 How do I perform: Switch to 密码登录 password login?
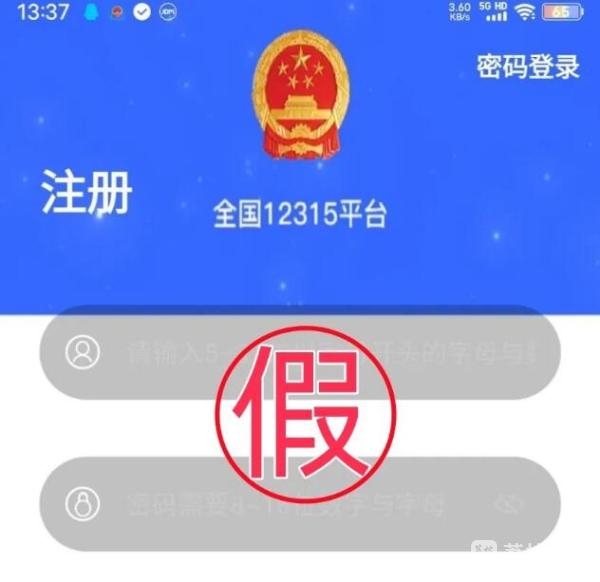528,67
